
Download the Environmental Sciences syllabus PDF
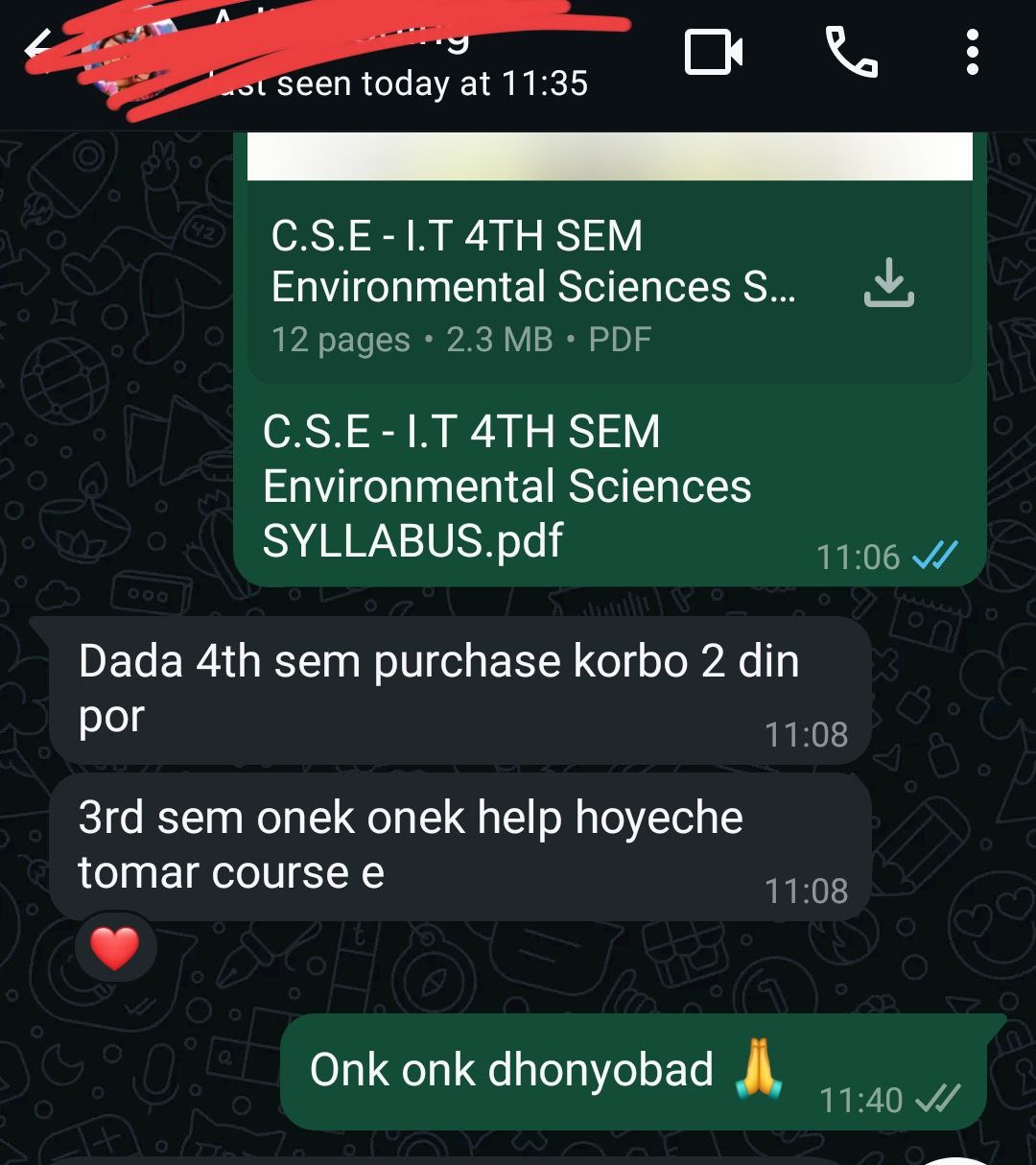click(x=889, y=282)
